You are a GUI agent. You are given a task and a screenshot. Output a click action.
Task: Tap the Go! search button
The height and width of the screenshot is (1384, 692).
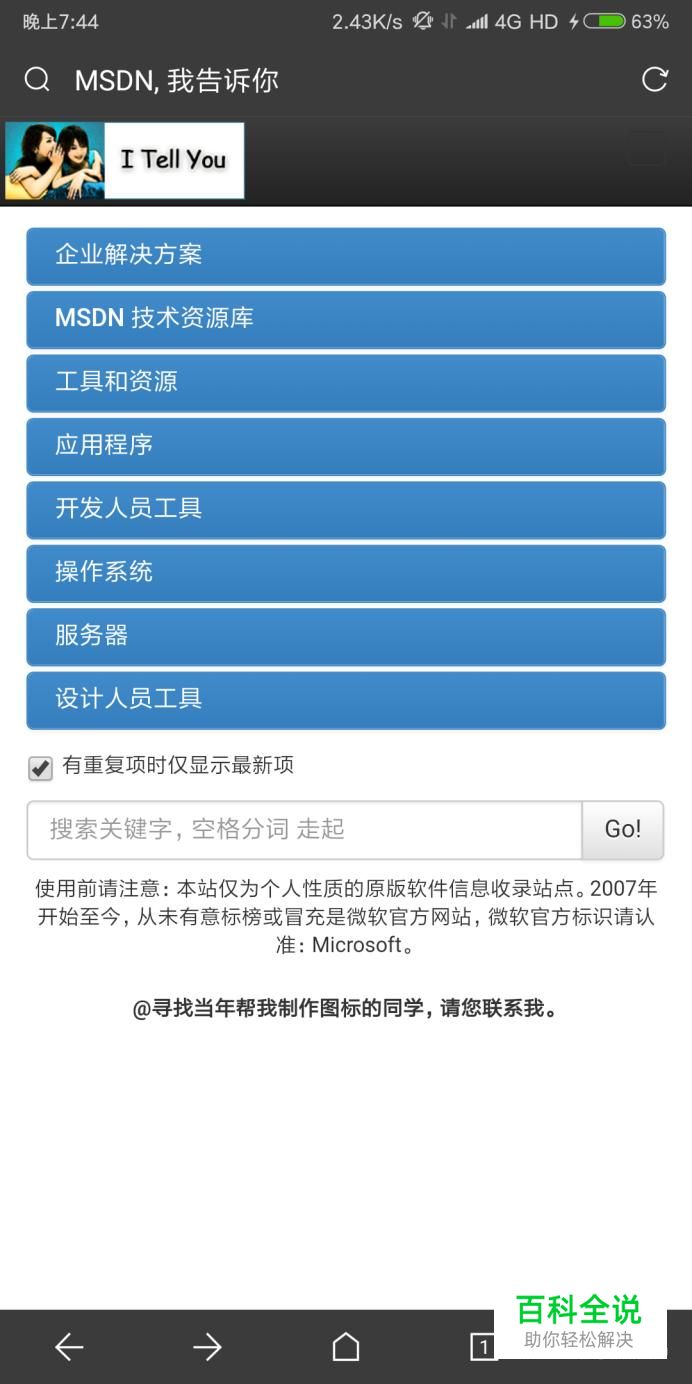point(622,830)
